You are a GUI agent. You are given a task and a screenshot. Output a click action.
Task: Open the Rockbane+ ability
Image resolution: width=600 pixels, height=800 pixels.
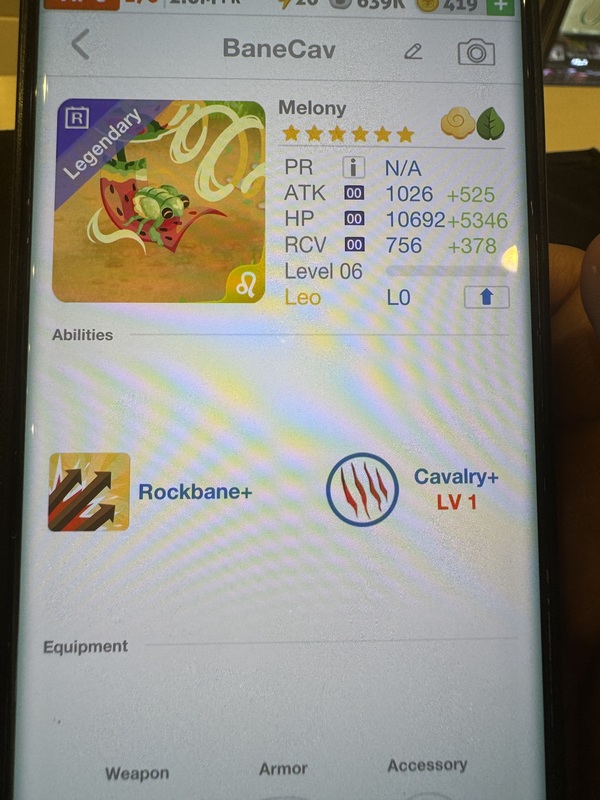pos(90,492)
